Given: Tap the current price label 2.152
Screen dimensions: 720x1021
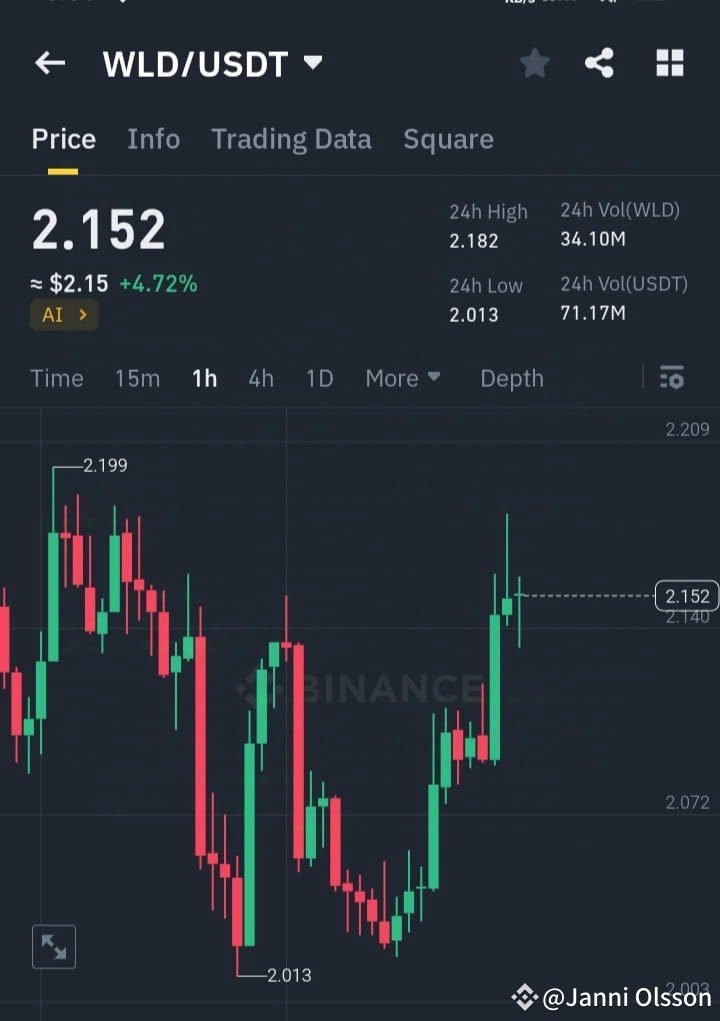Looking at the screenshot, I should 686,595.
